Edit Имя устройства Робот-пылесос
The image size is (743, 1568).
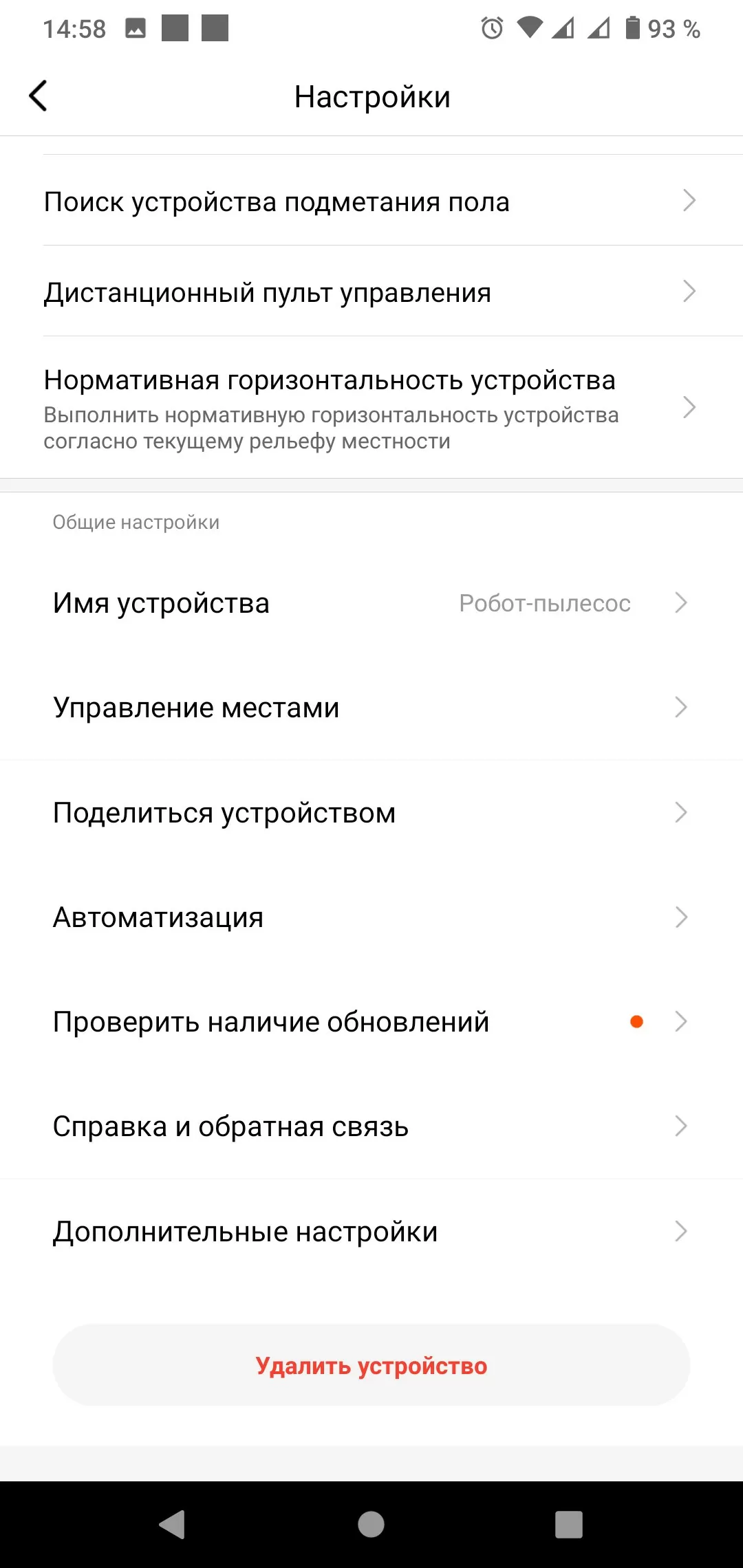click(x=371, y=603)
